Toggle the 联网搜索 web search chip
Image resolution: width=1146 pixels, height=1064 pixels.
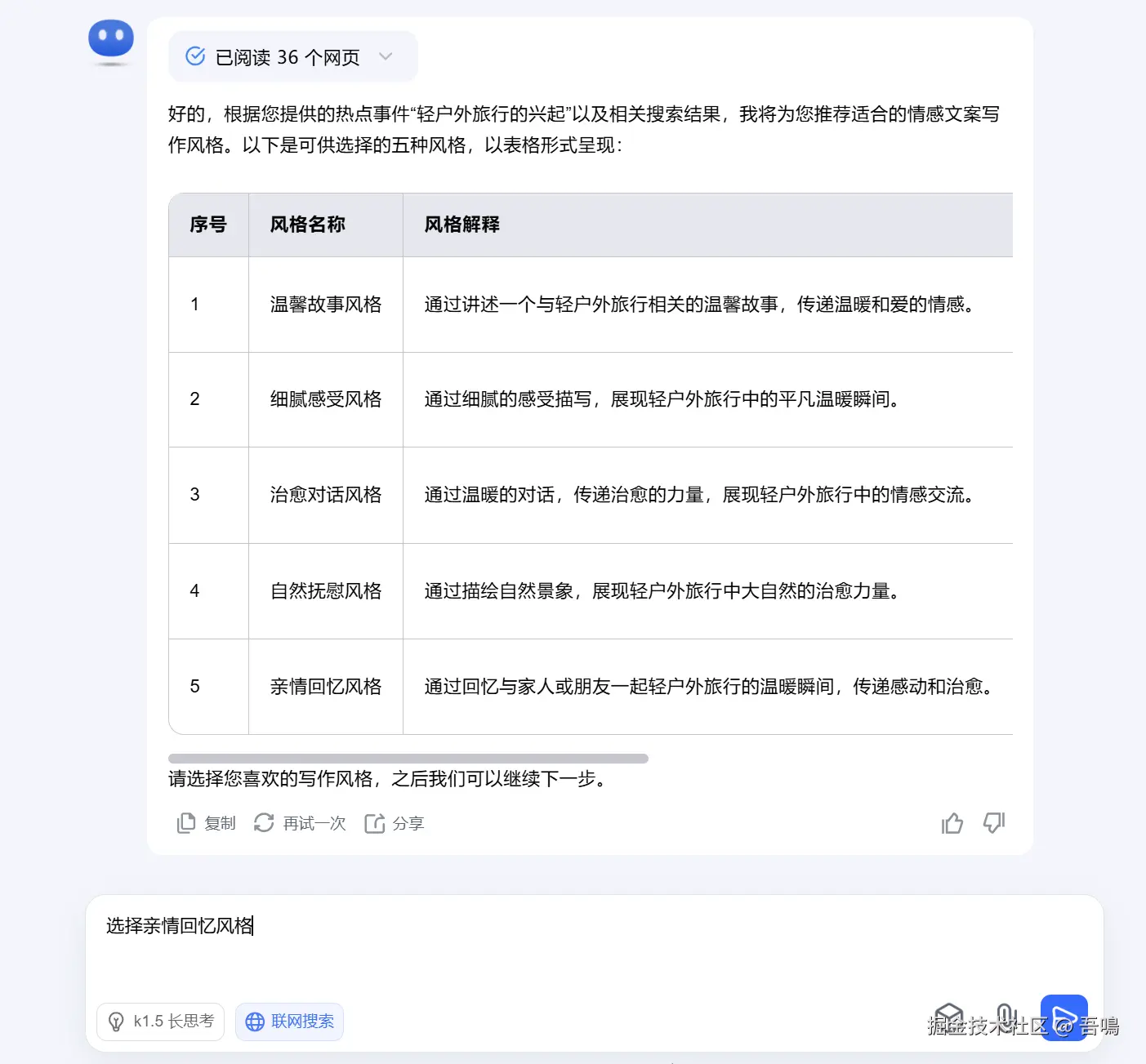[290, 1022]
